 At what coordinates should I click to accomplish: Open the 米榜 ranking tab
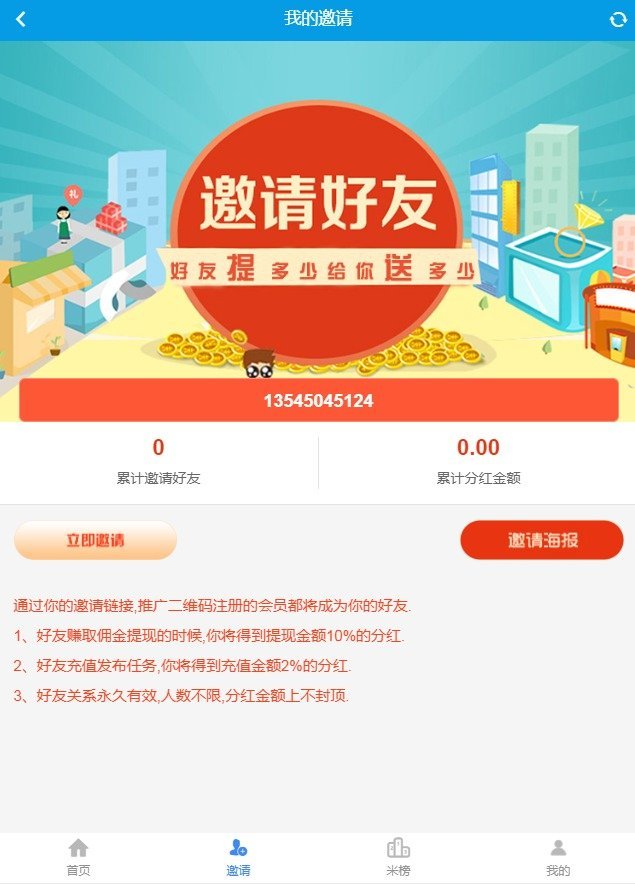point(398,858)
